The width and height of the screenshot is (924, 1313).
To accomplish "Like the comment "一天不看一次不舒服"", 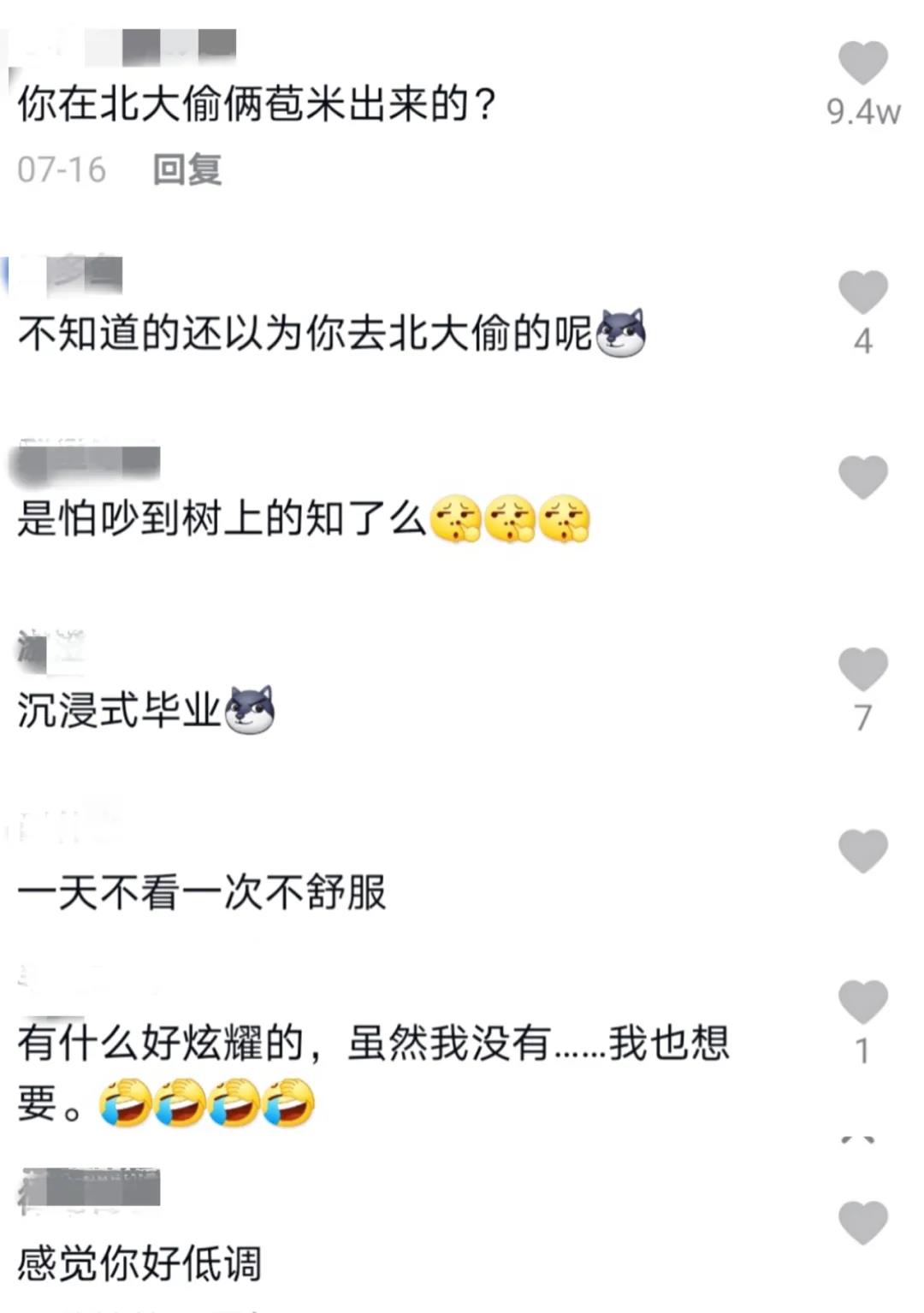I will 862,851.
